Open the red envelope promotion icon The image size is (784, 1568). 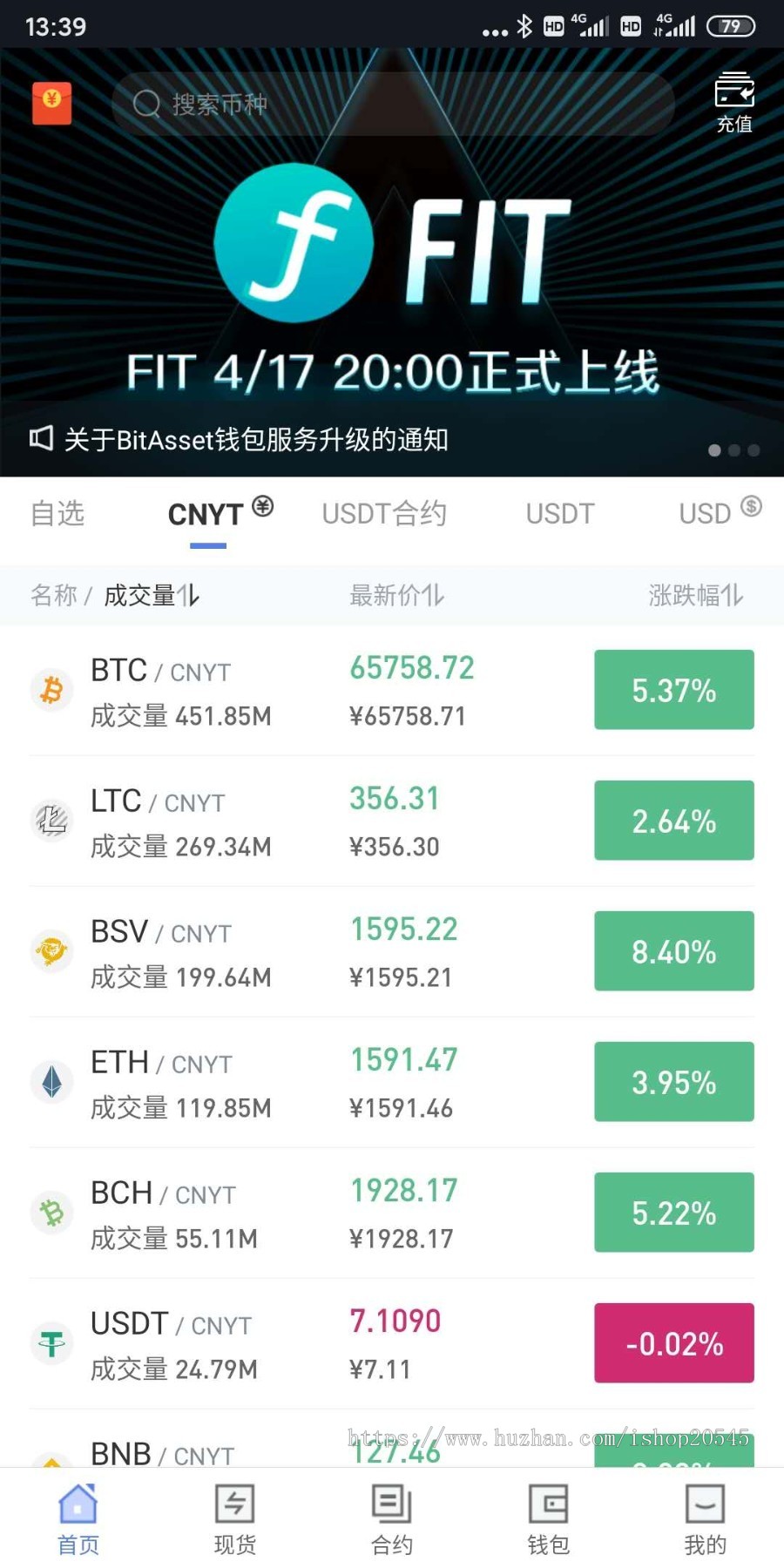(x=52, y=103)
